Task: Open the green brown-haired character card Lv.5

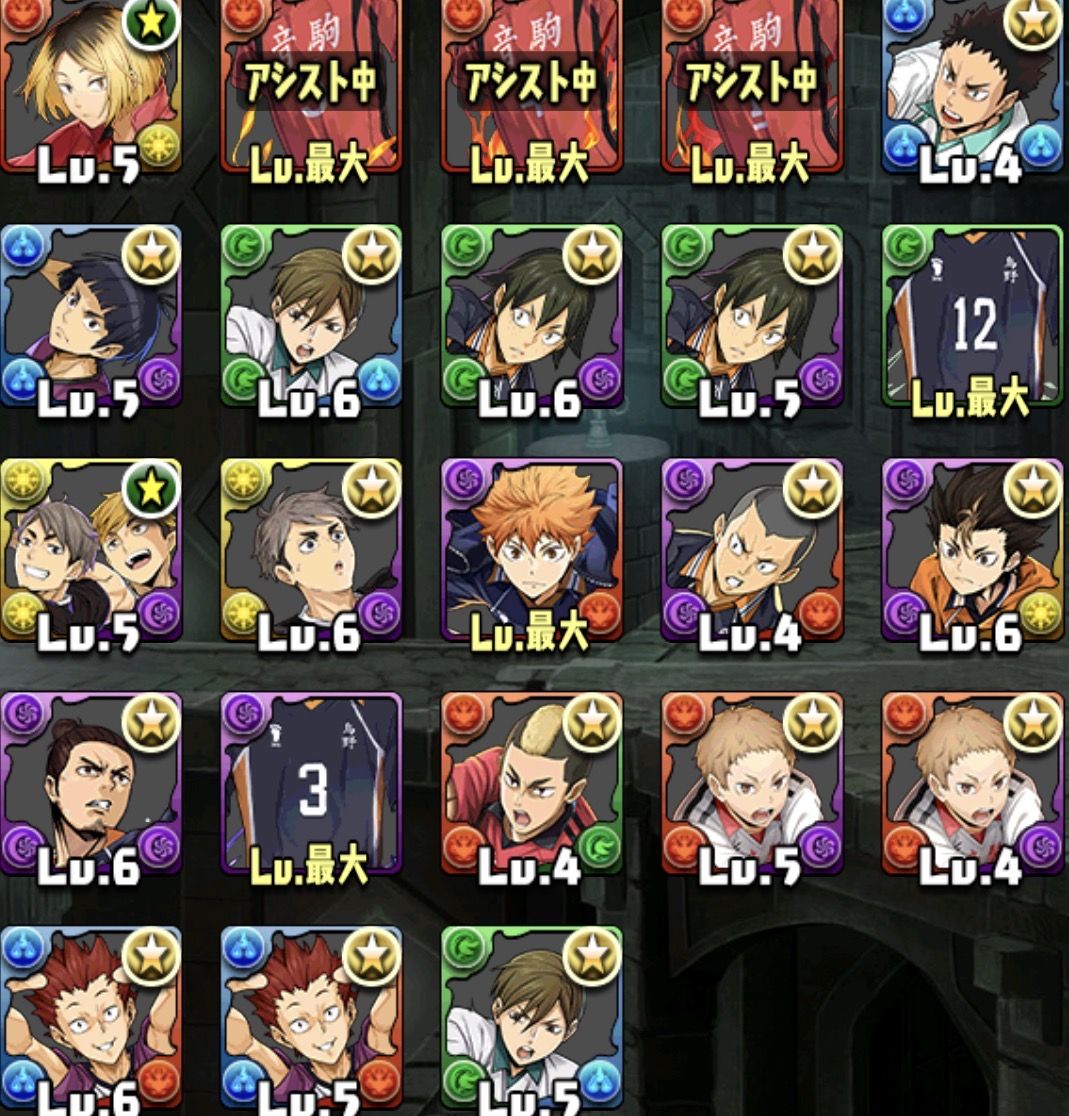Action: coord(531,1015)
